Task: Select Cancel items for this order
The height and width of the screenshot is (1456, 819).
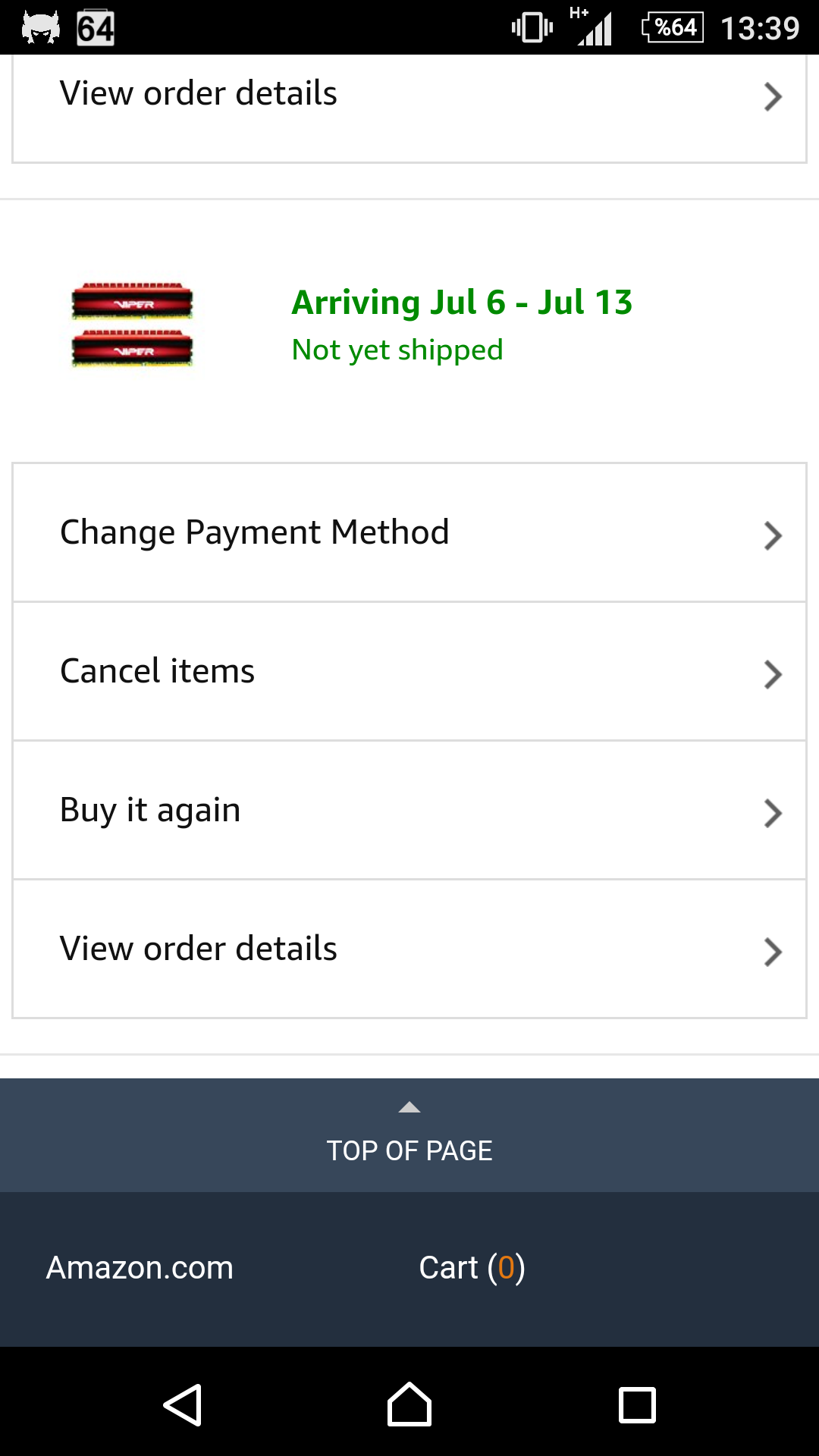Action: click(x=409, y=672)
